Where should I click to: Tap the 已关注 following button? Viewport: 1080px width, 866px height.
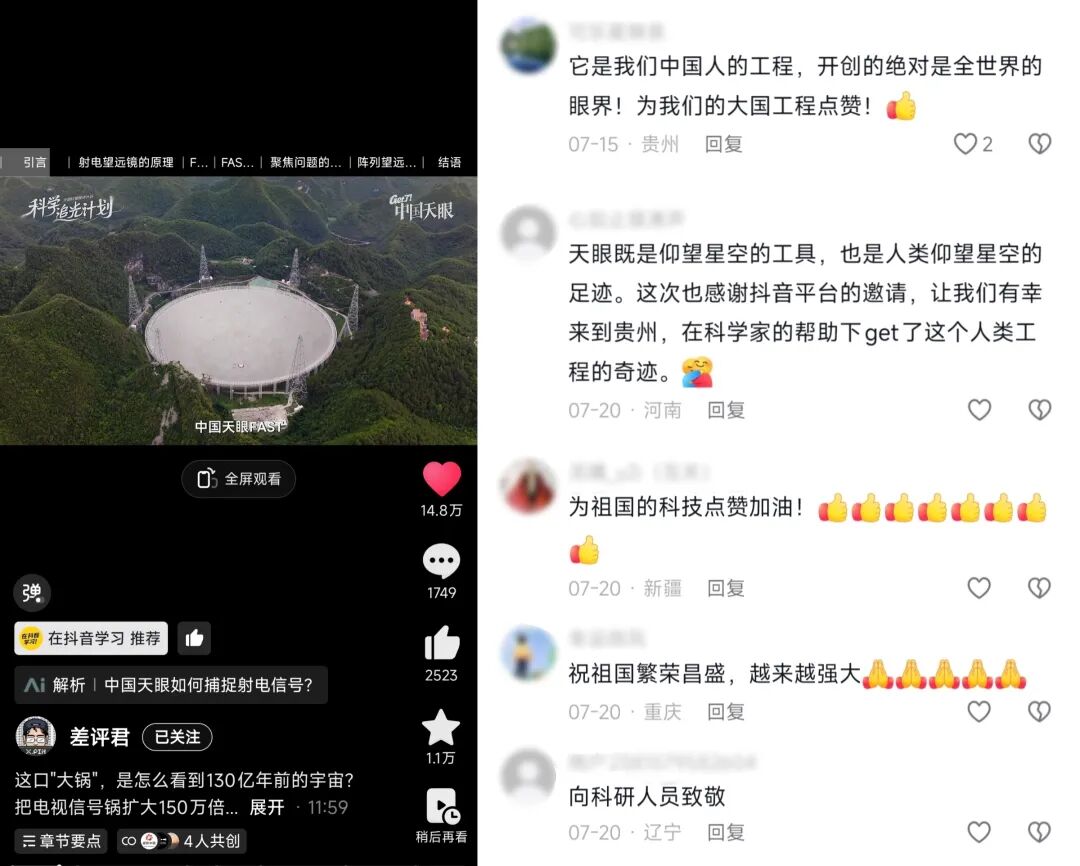coord(177,737)
